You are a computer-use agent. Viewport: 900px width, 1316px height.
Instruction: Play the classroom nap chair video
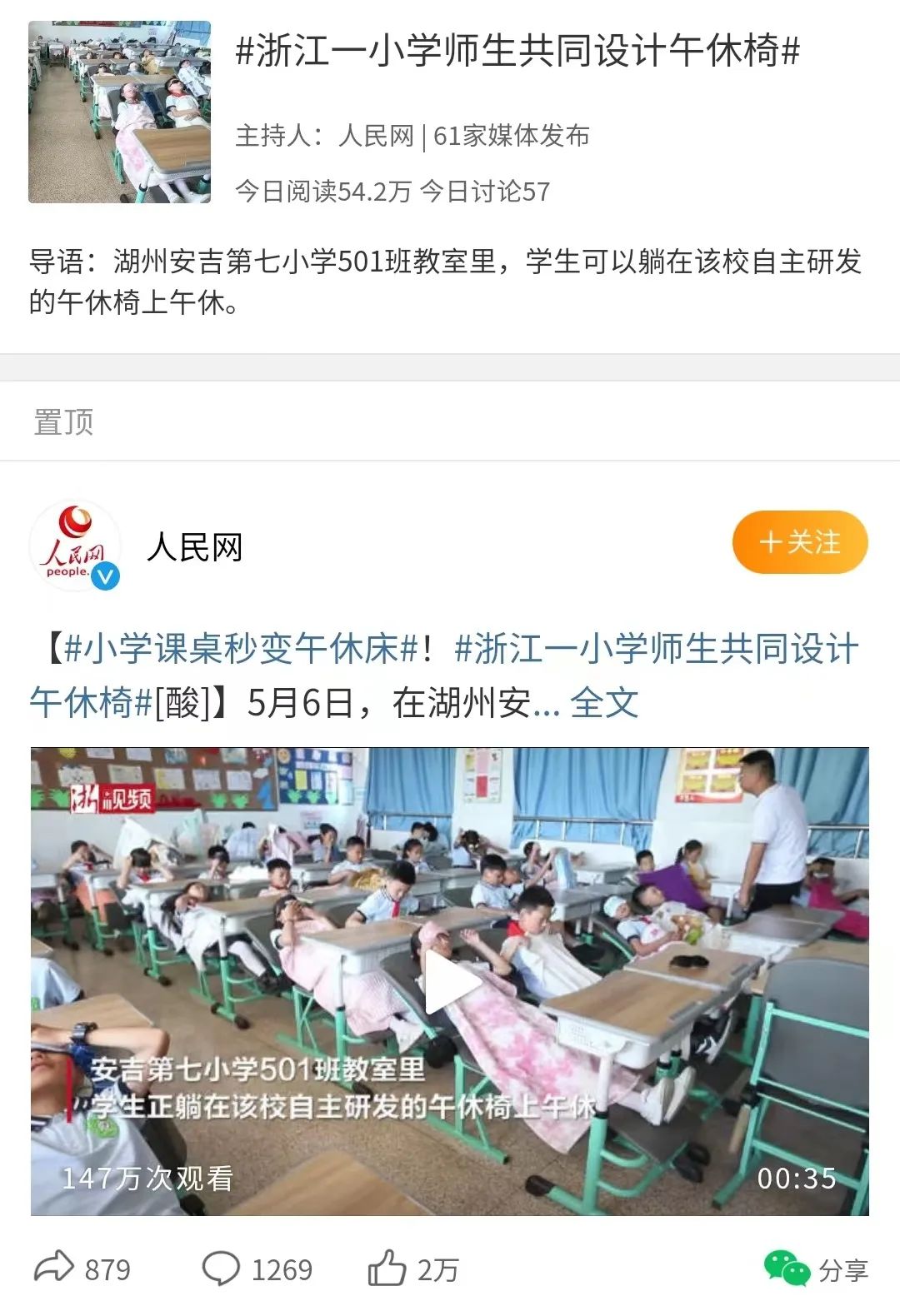pyautogui.click(x=450, y=981)
